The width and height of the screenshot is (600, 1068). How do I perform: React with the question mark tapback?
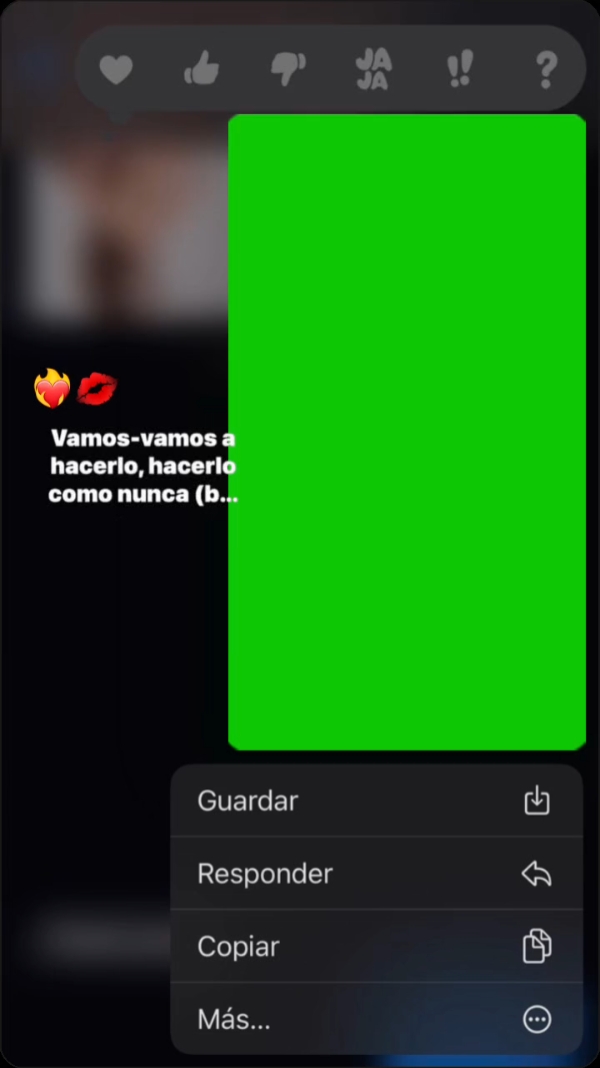tap(546, 69)
